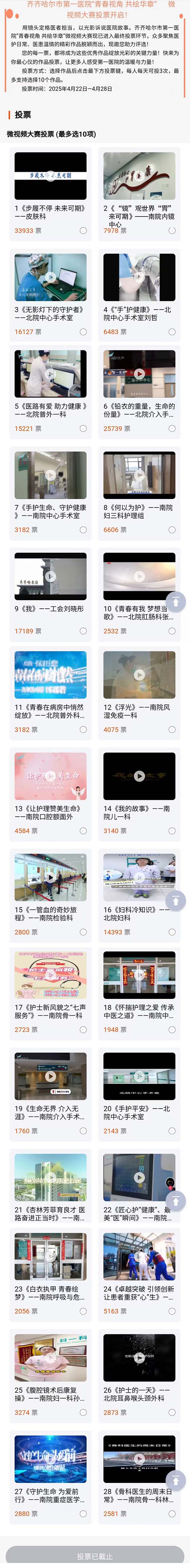This screenshot has height=1568, width=190.
Task: Open video 17《护士新风貌之"七声服务"》
Action: coord(51,975)
